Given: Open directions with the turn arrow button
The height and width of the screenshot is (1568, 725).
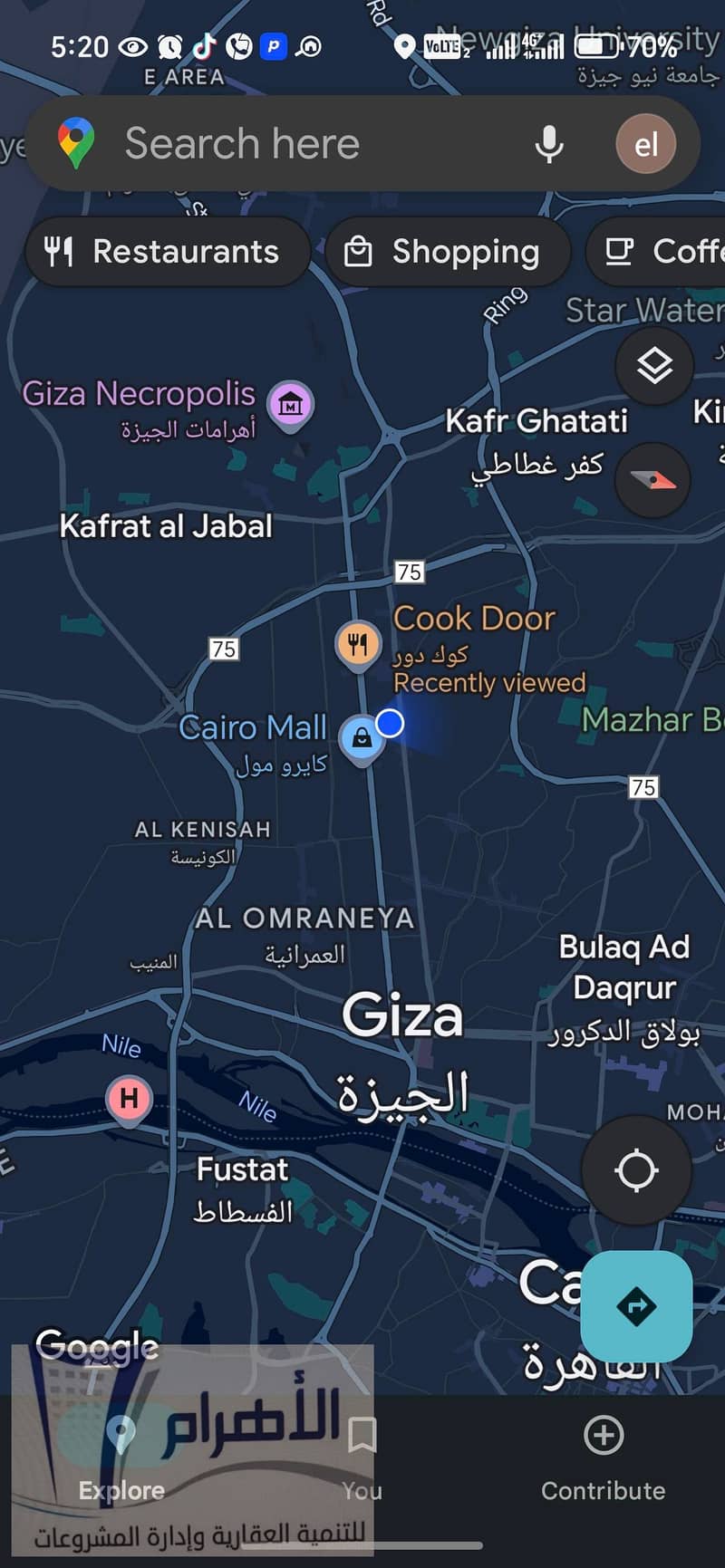Looking at the screenshot, I should tap(636, 1305).
